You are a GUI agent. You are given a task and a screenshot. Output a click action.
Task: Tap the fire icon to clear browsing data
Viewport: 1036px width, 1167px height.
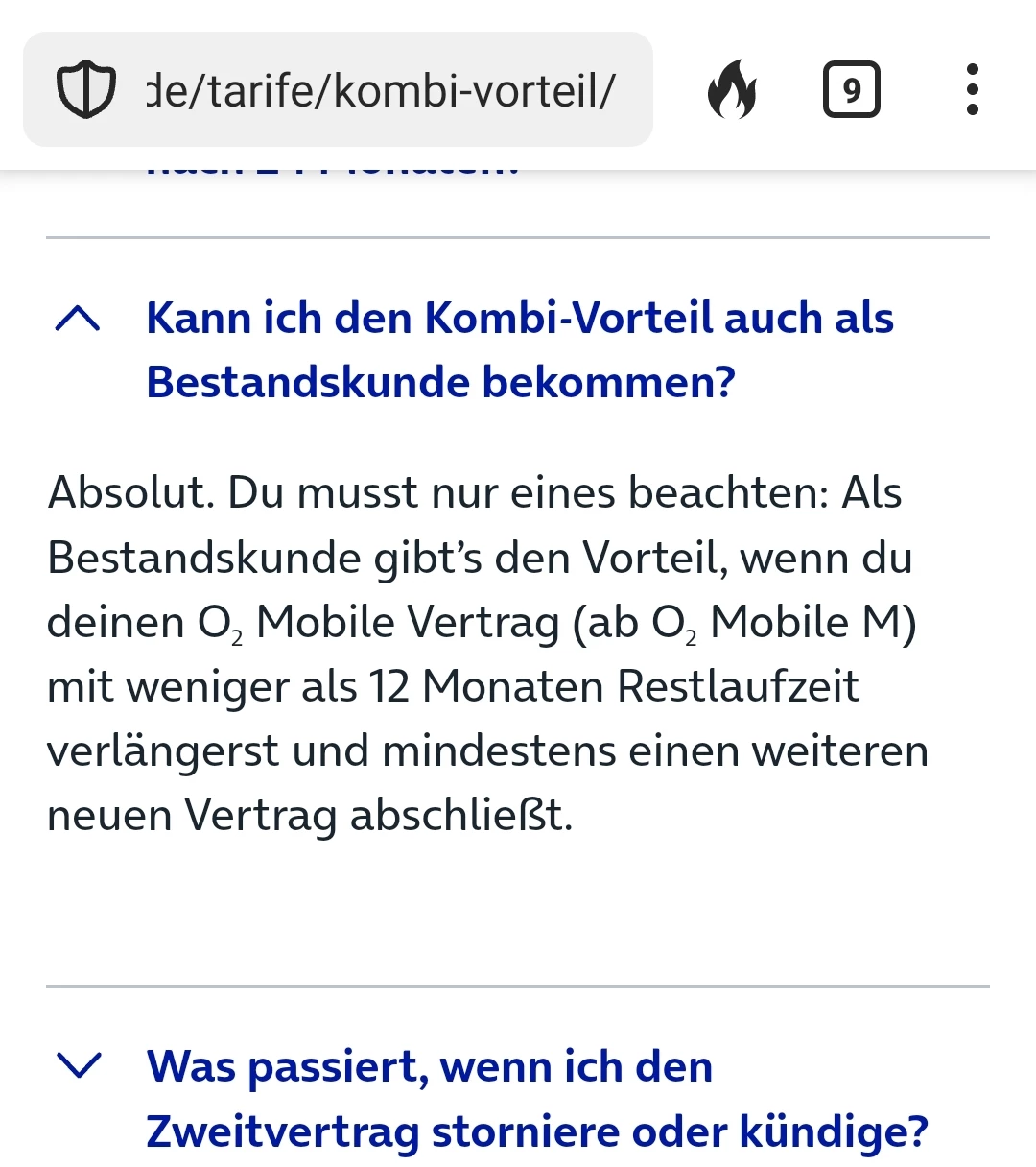tap(732, 90)
